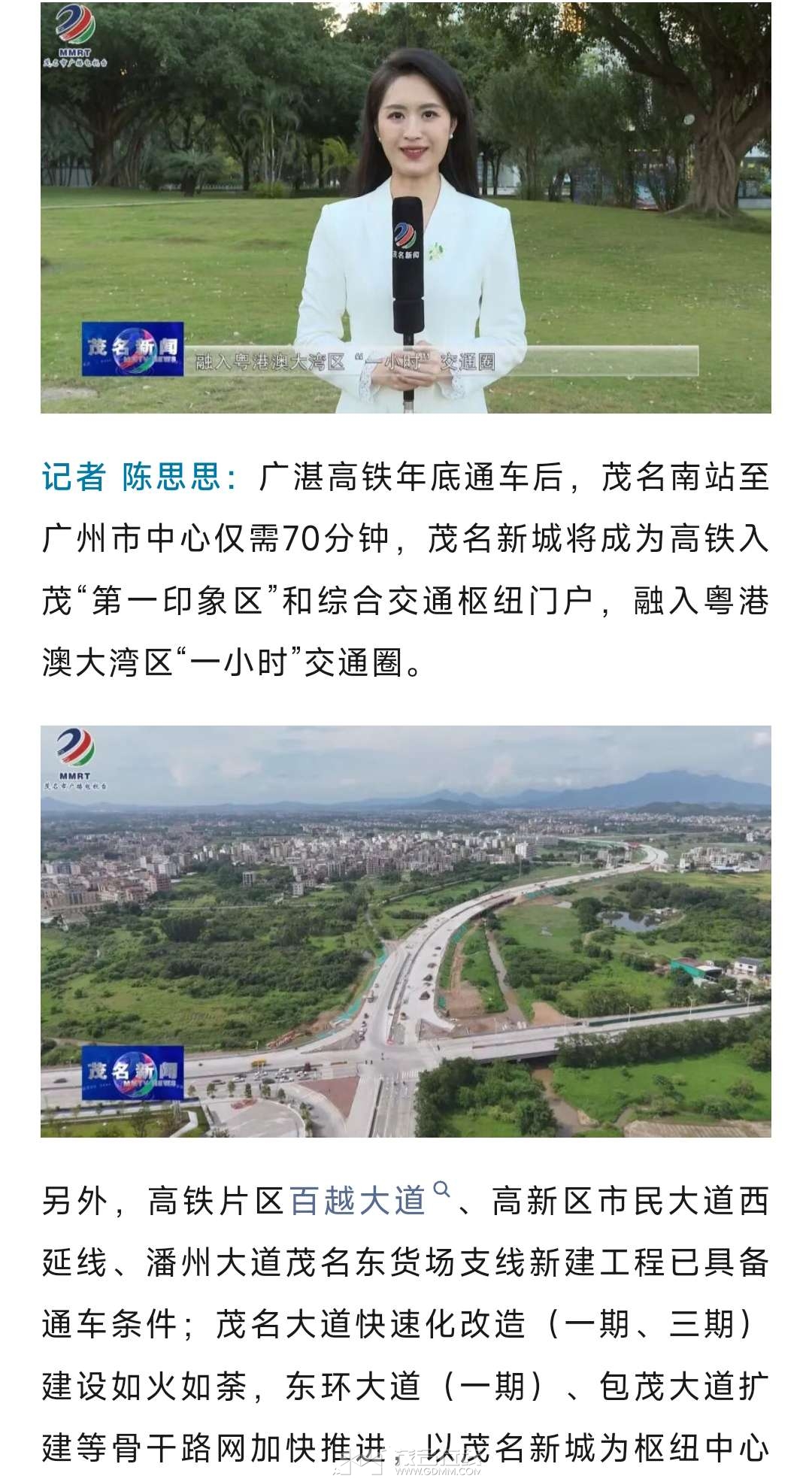The height and width of the screenshot is (1479, 812).
Task: Open the 百越大道 search link
Action: coord(359,1201)
